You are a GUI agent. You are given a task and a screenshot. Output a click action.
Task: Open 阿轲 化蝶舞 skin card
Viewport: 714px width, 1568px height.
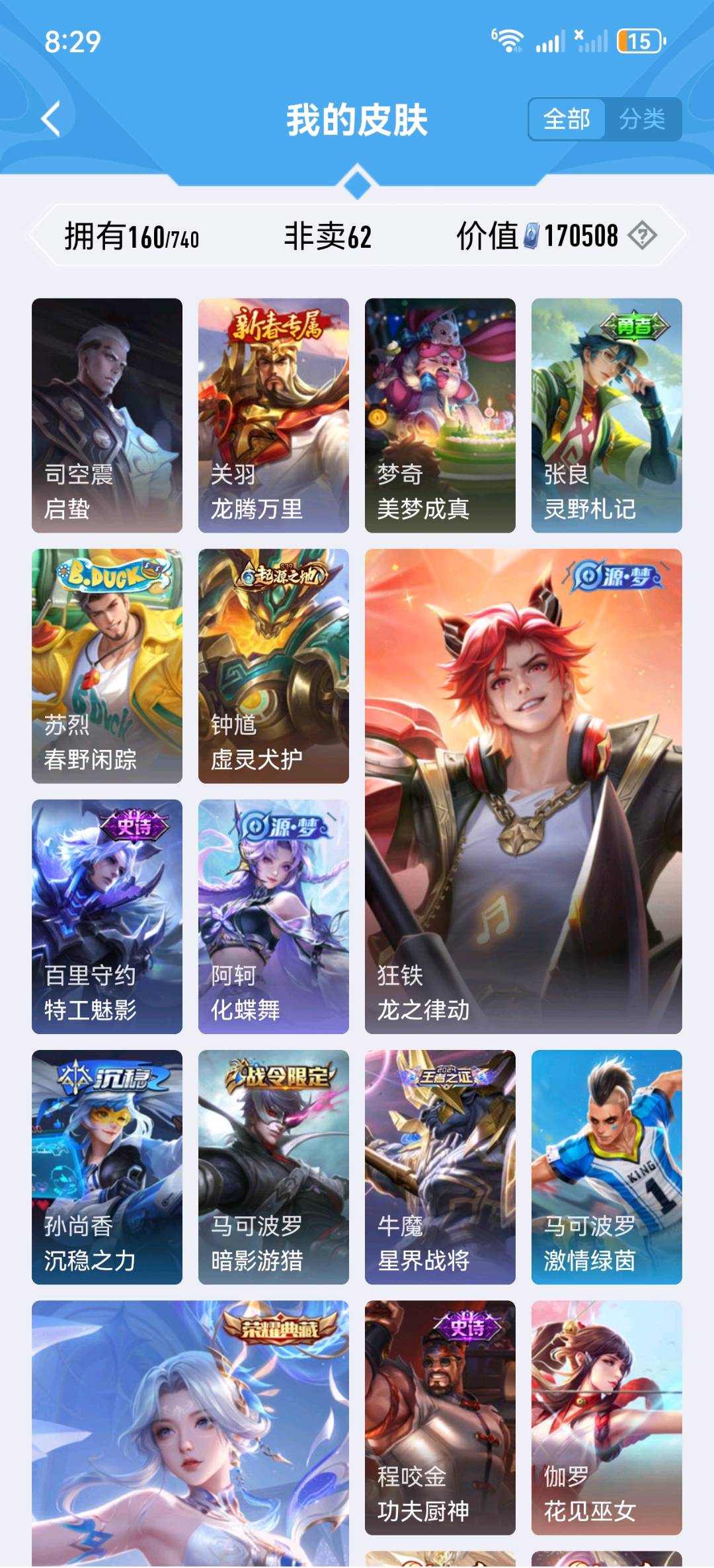274,916
